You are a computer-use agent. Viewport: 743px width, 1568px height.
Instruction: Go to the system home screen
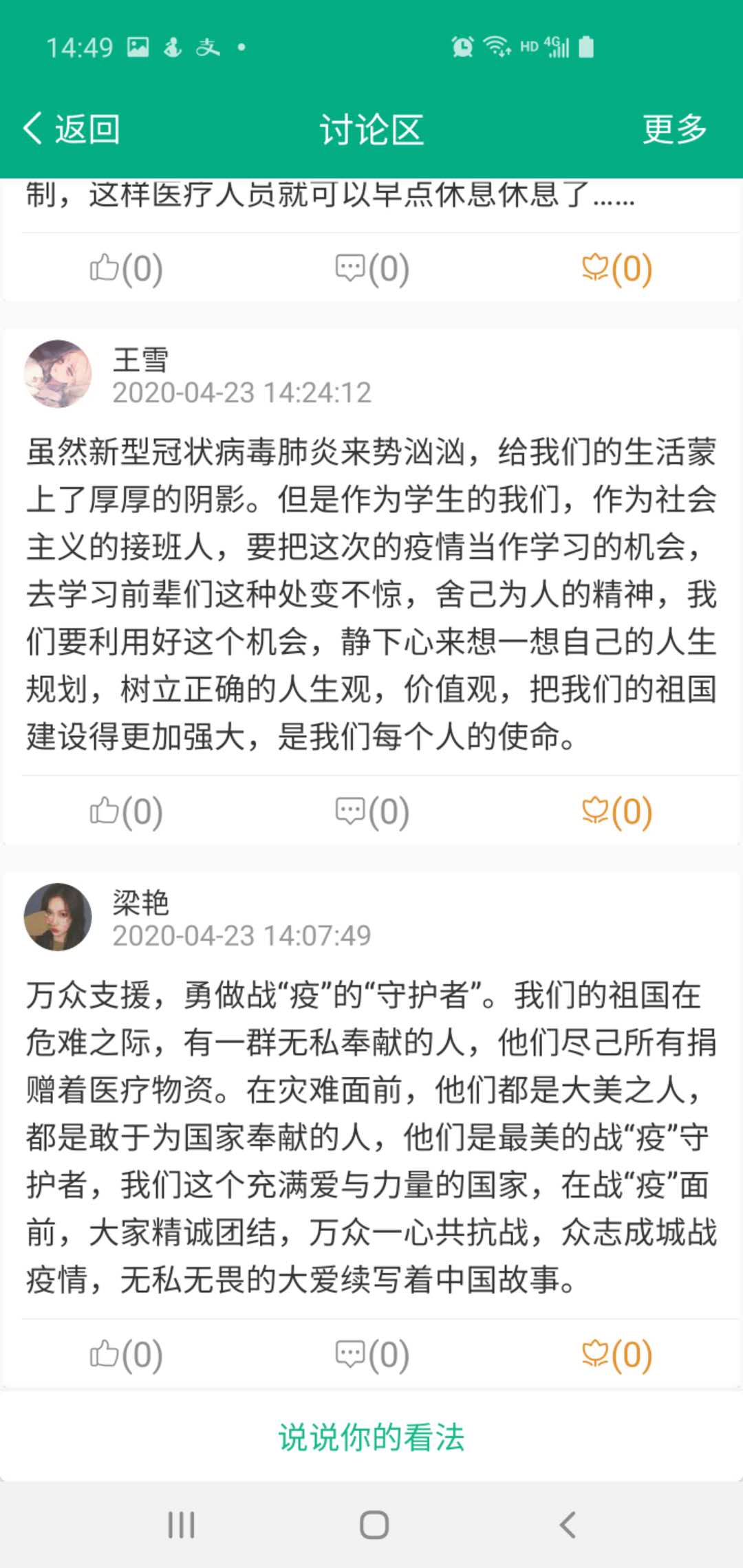coord(374,1525)
